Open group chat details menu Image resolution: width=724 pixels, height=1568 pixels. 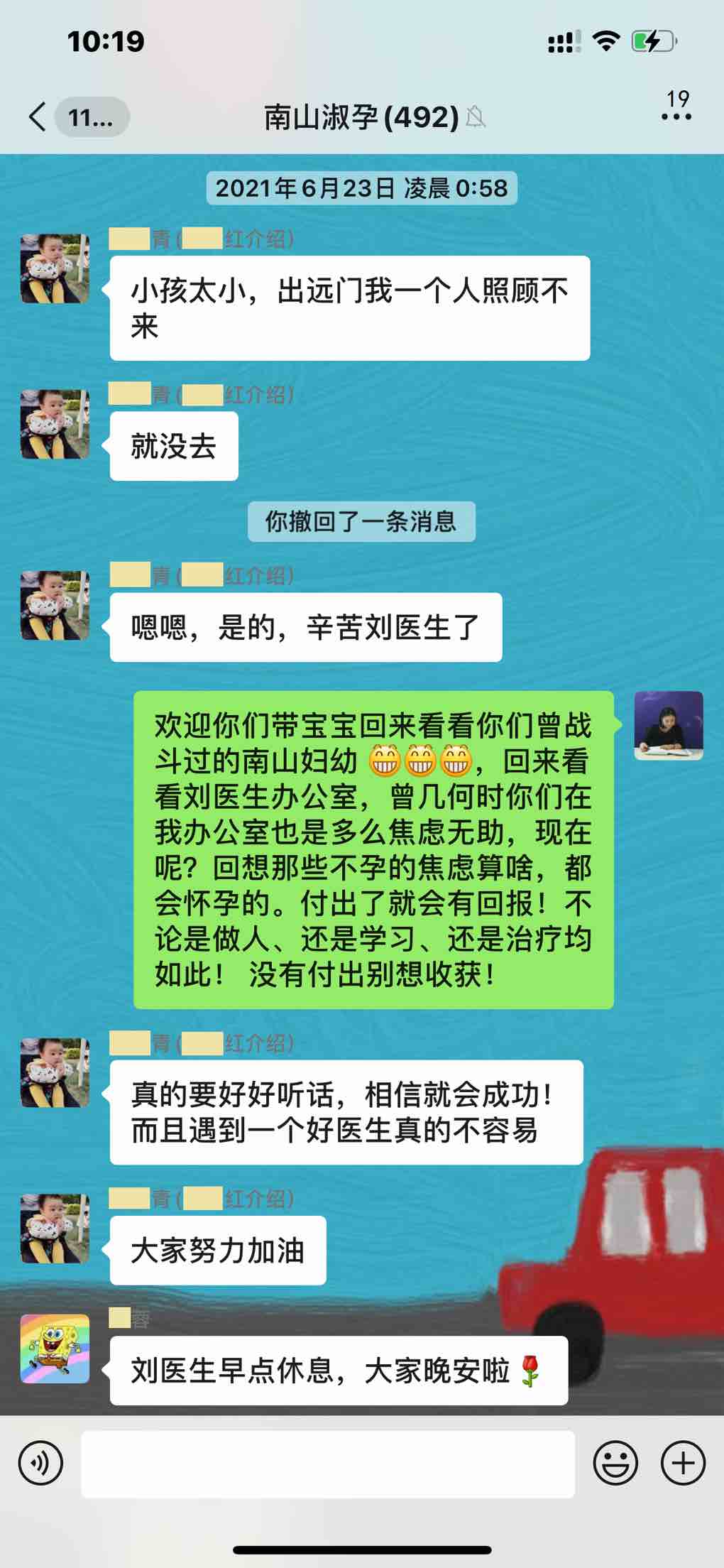(x=676, y=116)
